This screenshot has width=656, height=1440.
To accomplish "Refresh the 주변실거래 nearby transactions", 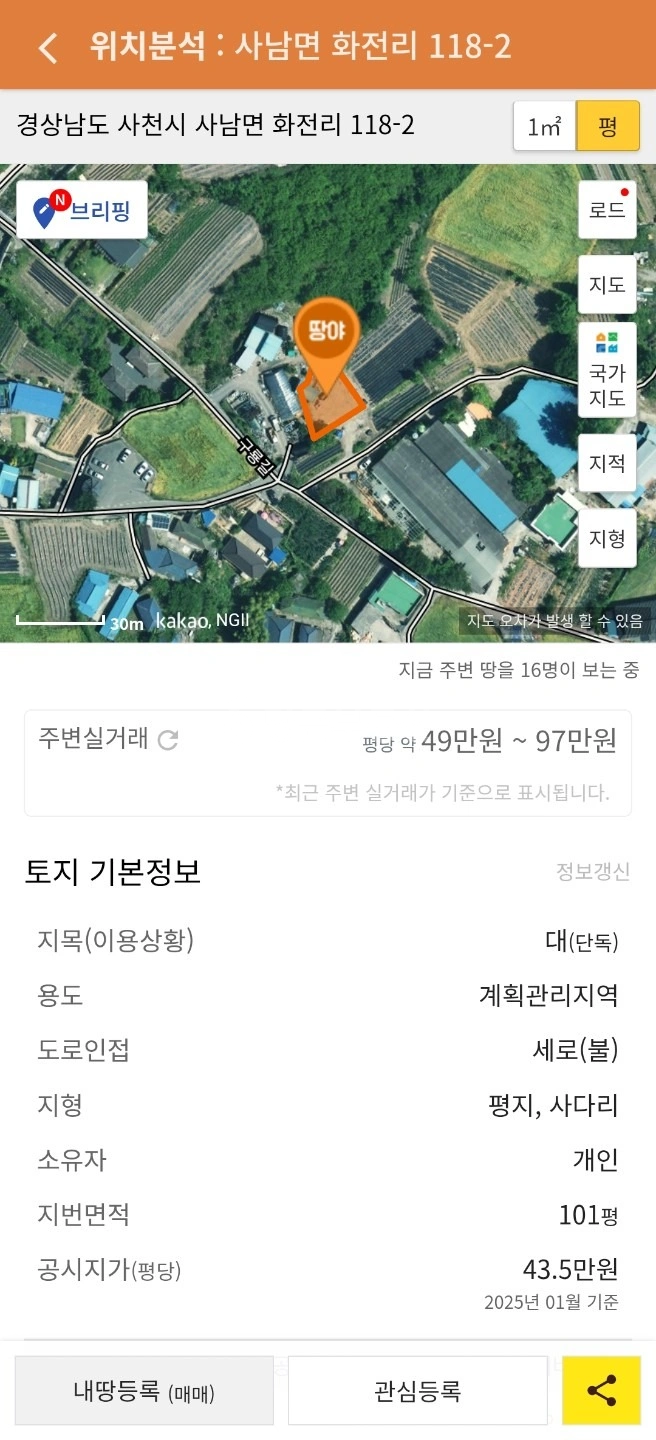I will click(168, 740).
